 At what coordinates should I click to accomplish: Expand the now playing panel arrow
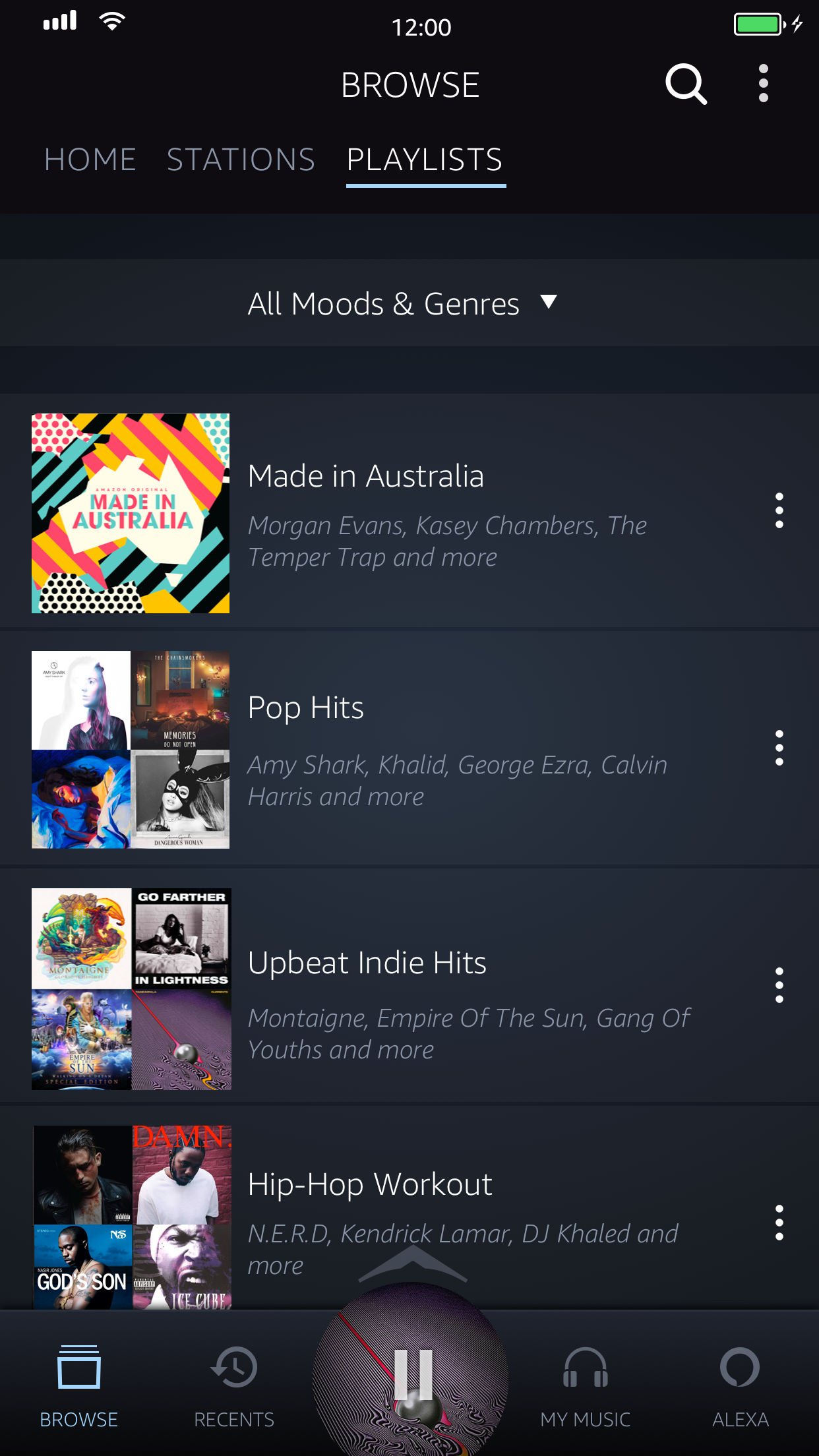(x=413, y=1263)
